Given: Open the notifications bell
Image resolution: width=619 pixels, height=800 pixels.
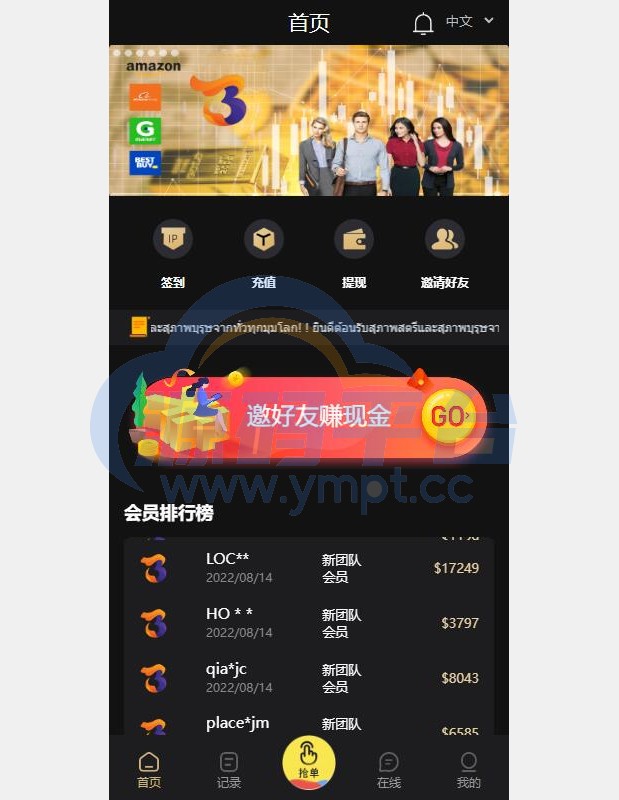Looking at the screenshot, I should pos(423,23).
